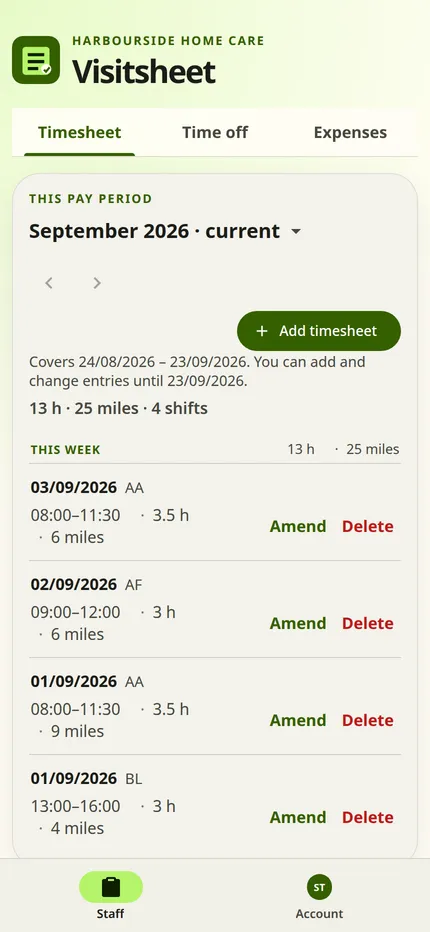Go to the next pay period
Screen dimensions: 430x932
click(x=97, y=283)
